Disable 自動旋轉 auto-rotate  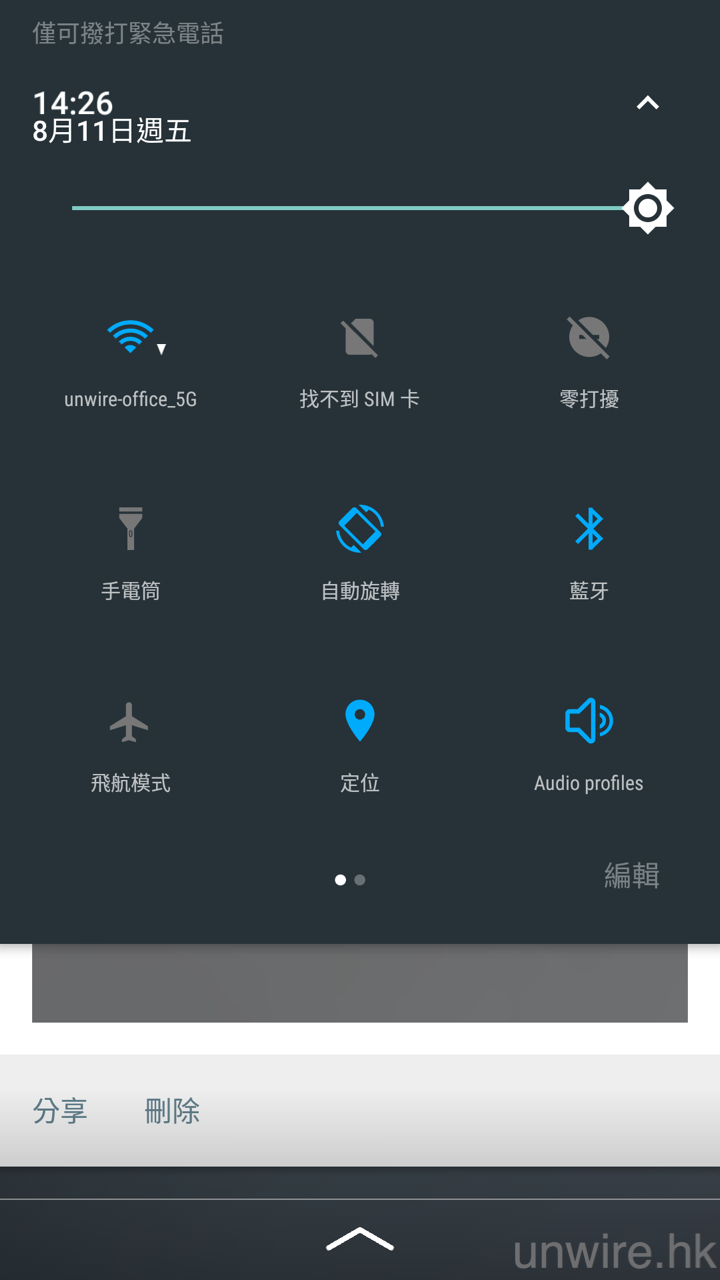click(359, 529)
